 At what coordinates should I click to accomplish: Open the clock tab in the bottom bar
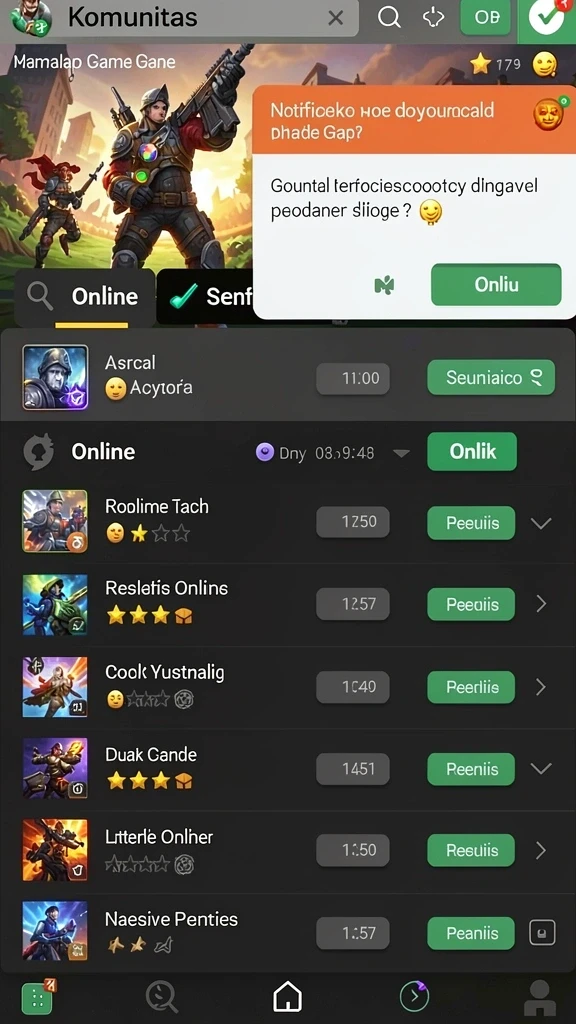(x=414, y=996)
